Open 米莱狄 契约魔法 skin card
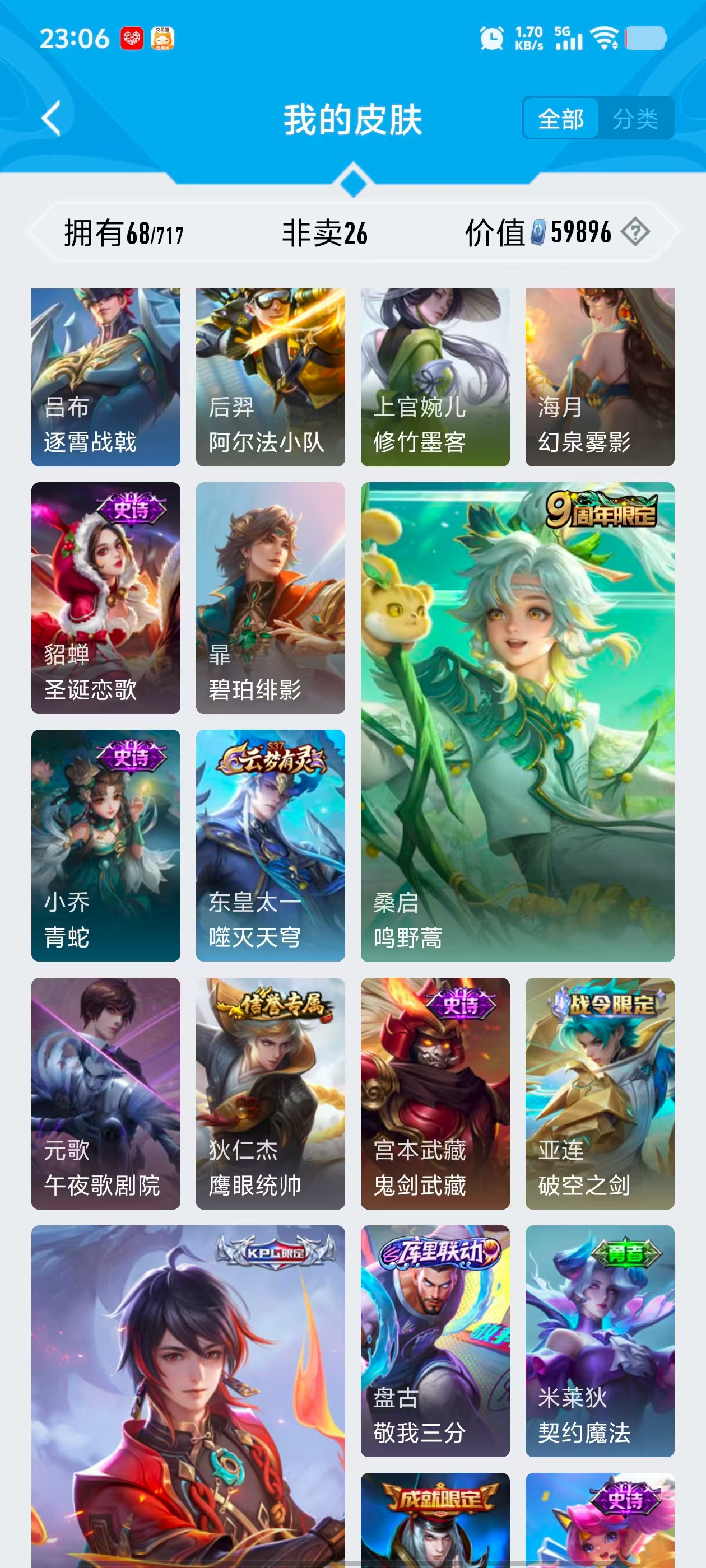 [x=600, y=1340]
